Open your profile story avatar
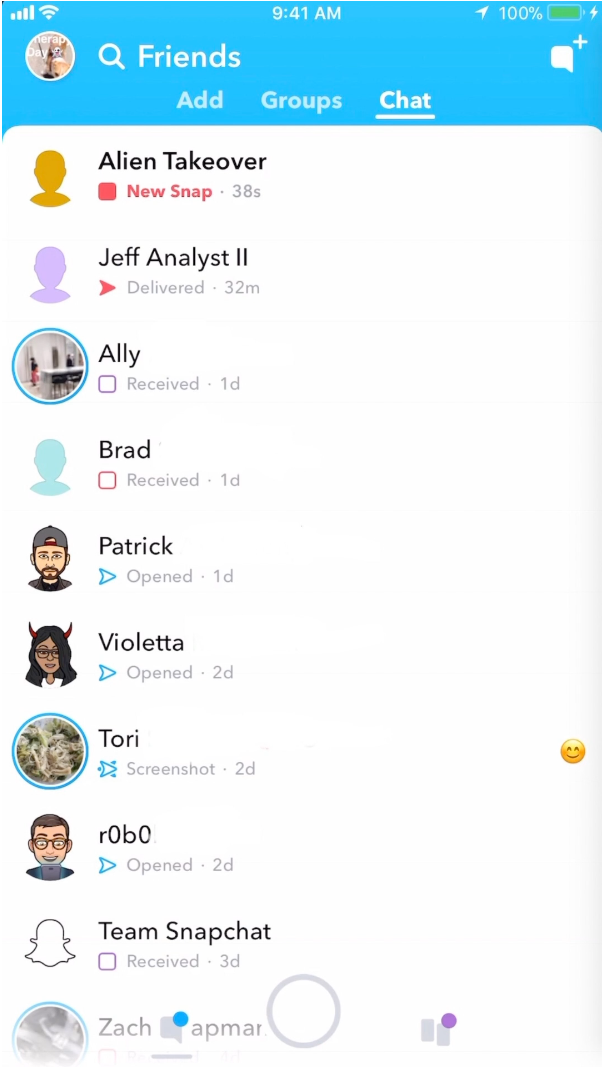The image size is (604, 1074). click(50, 56)
